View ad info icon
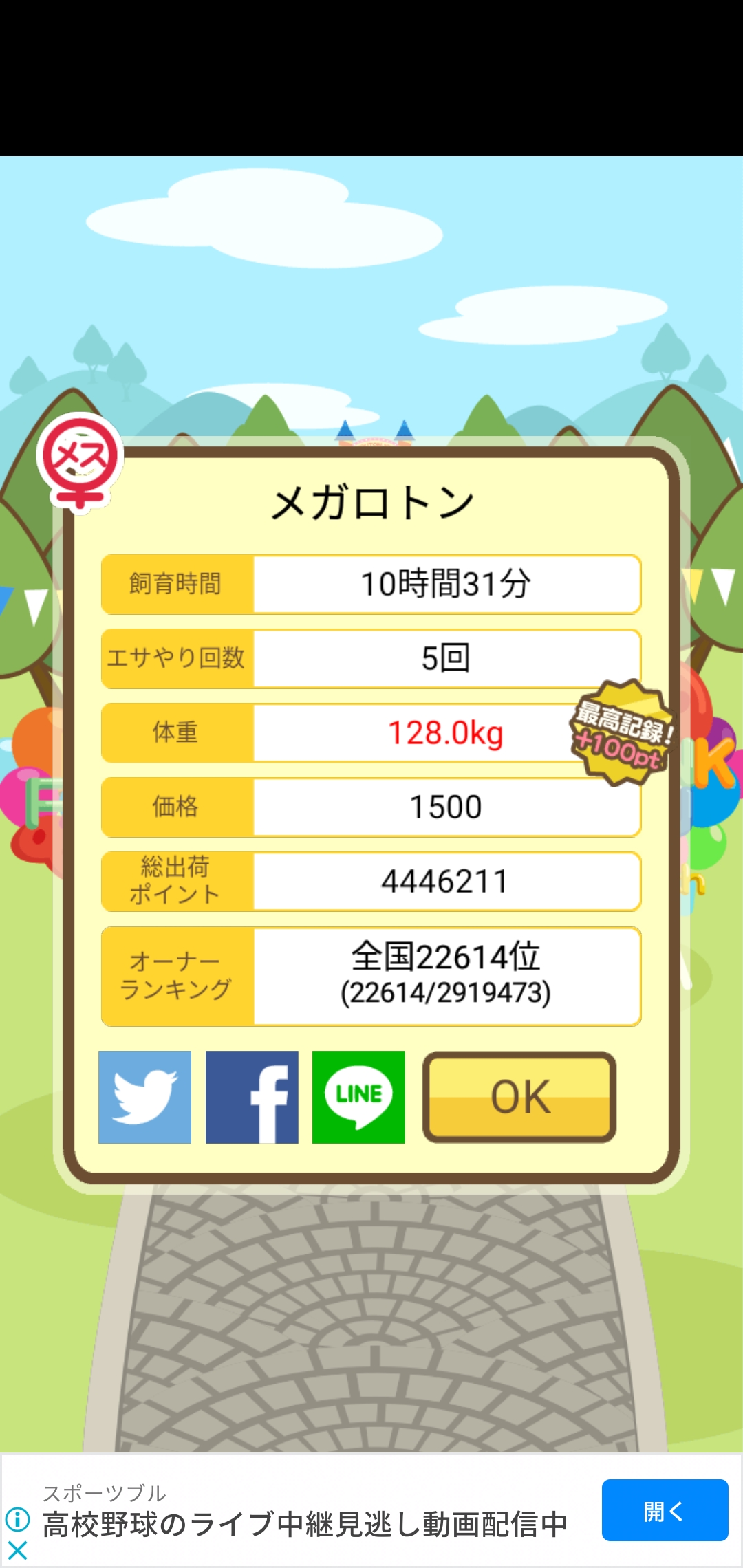 [x=17, y=1519]
